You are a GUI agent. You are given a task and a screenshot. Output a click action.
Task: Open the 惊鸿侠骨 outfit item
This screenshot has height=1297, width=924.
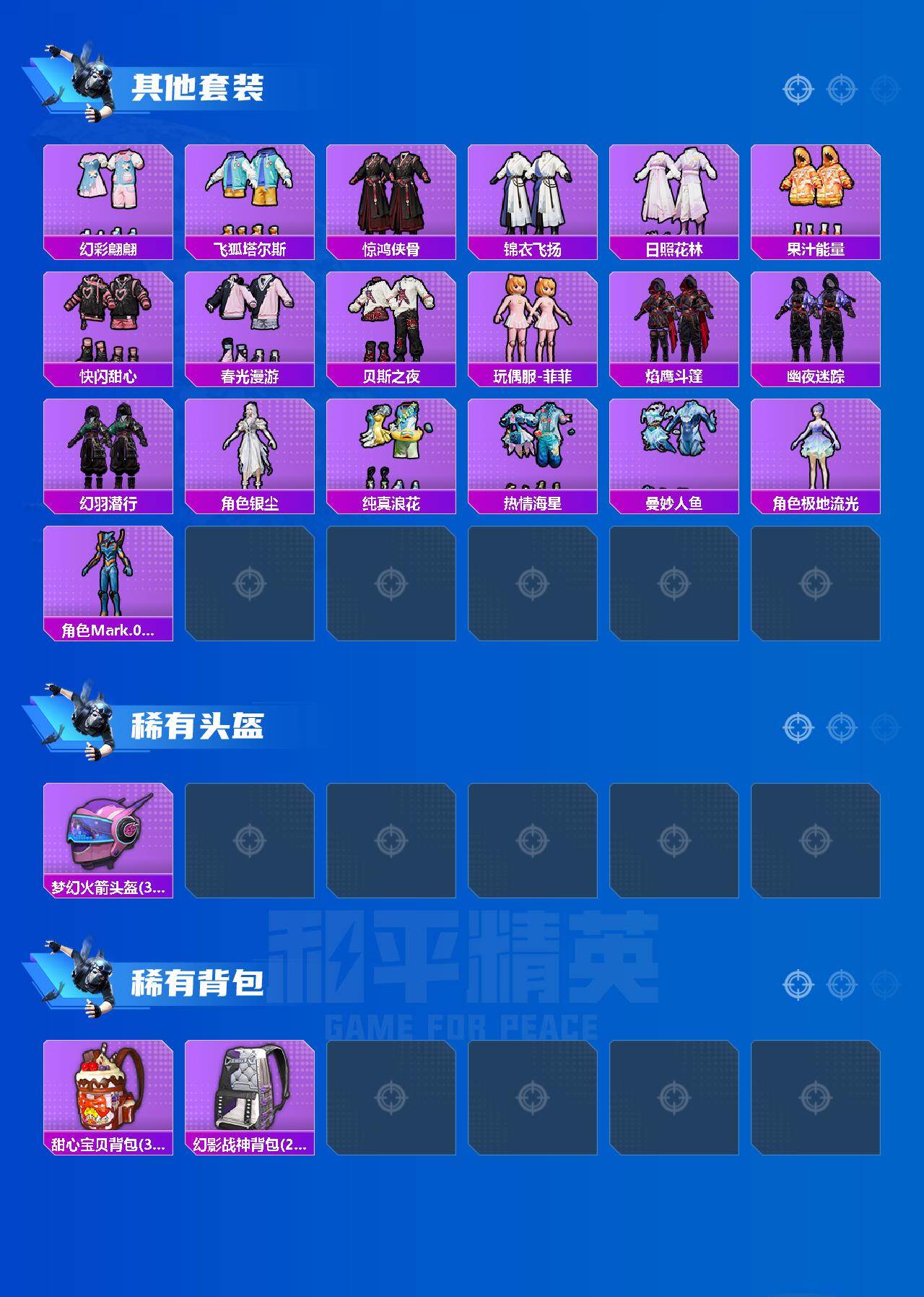[392, 195]
